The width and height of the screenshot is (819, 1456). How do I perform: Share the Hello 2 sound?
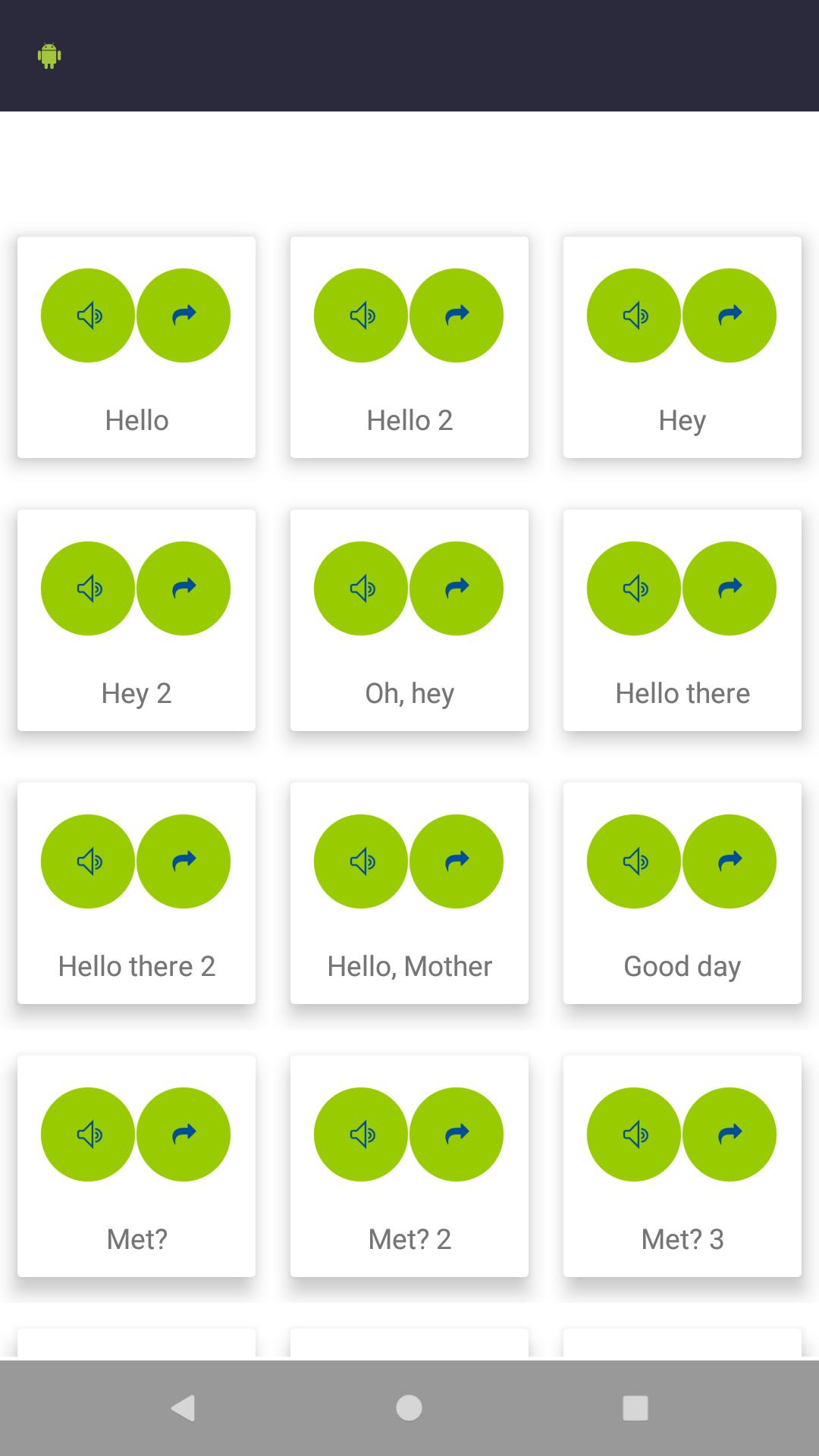(457, 315)
